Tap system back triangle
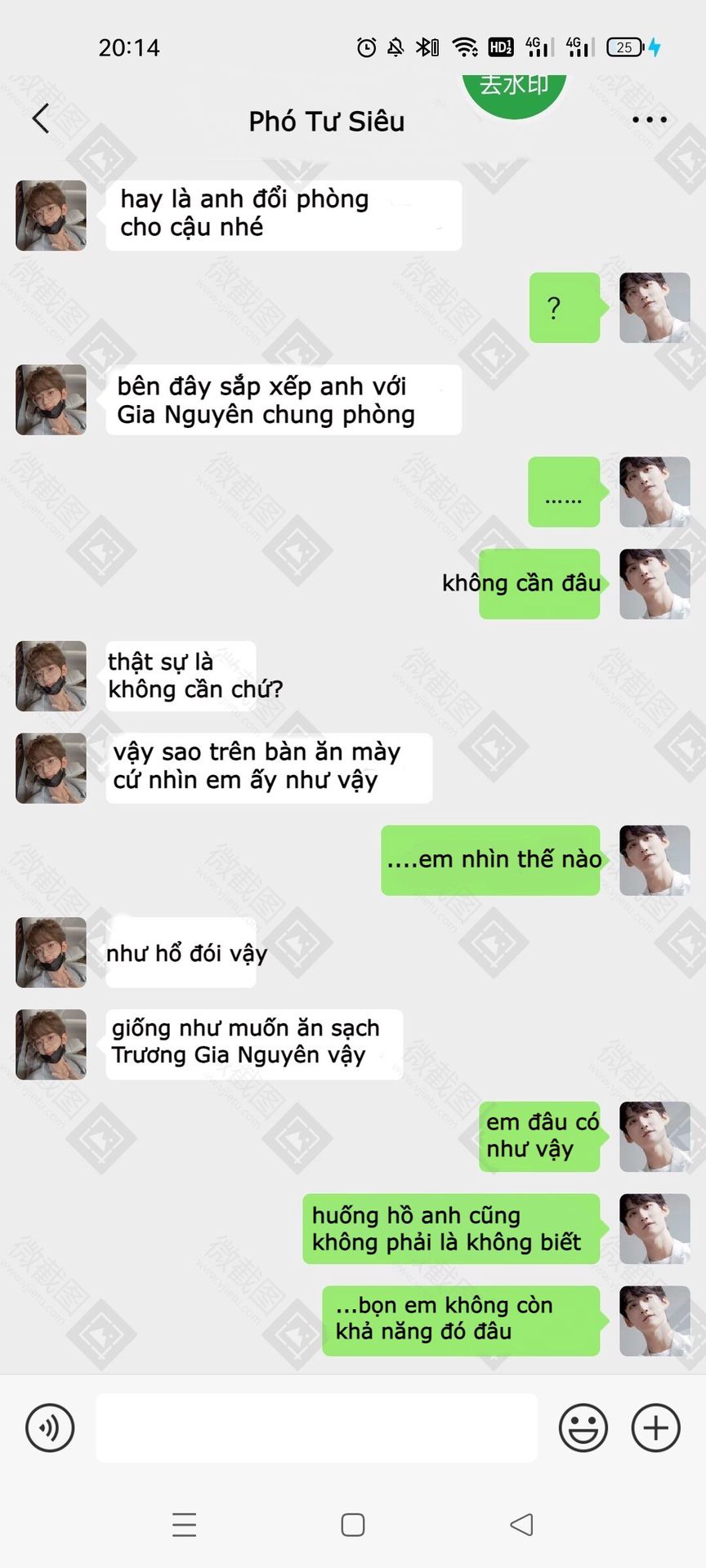Image resolution: width=706 pixels, height=1568 pixels. (x=521, y=1525)
